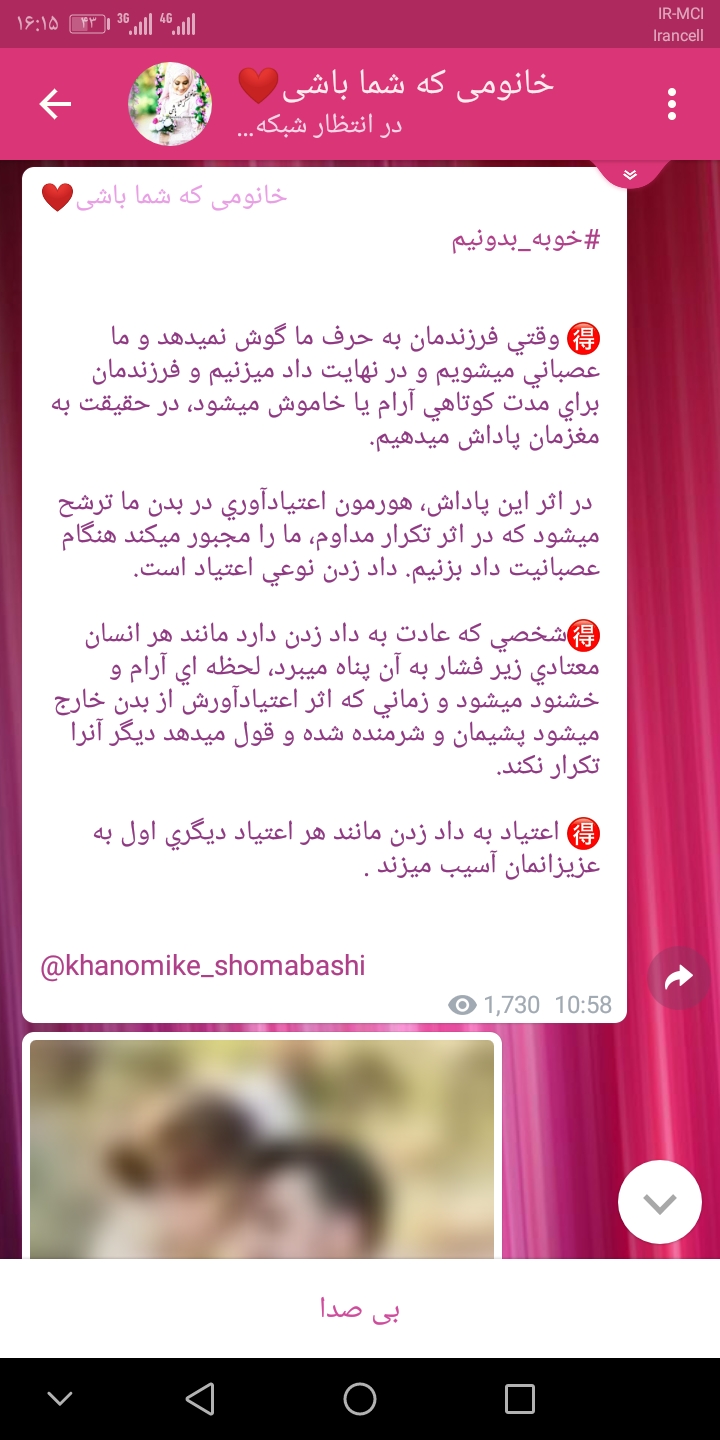
Task: Open the system recent apps view
Action: pos(520,1399)
